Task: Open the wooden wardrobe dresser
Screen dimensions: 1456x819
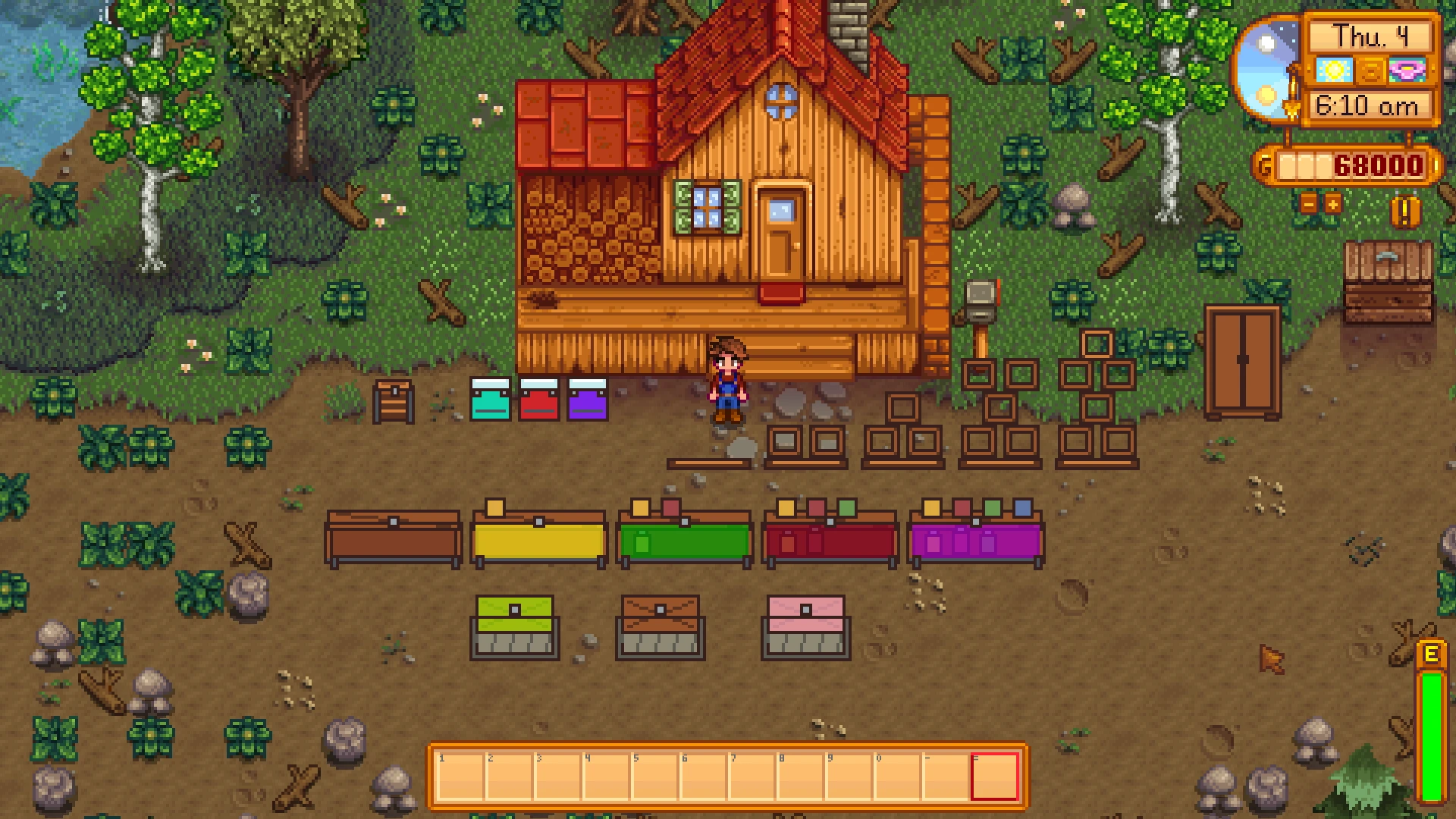Action: pos(1242,362)
